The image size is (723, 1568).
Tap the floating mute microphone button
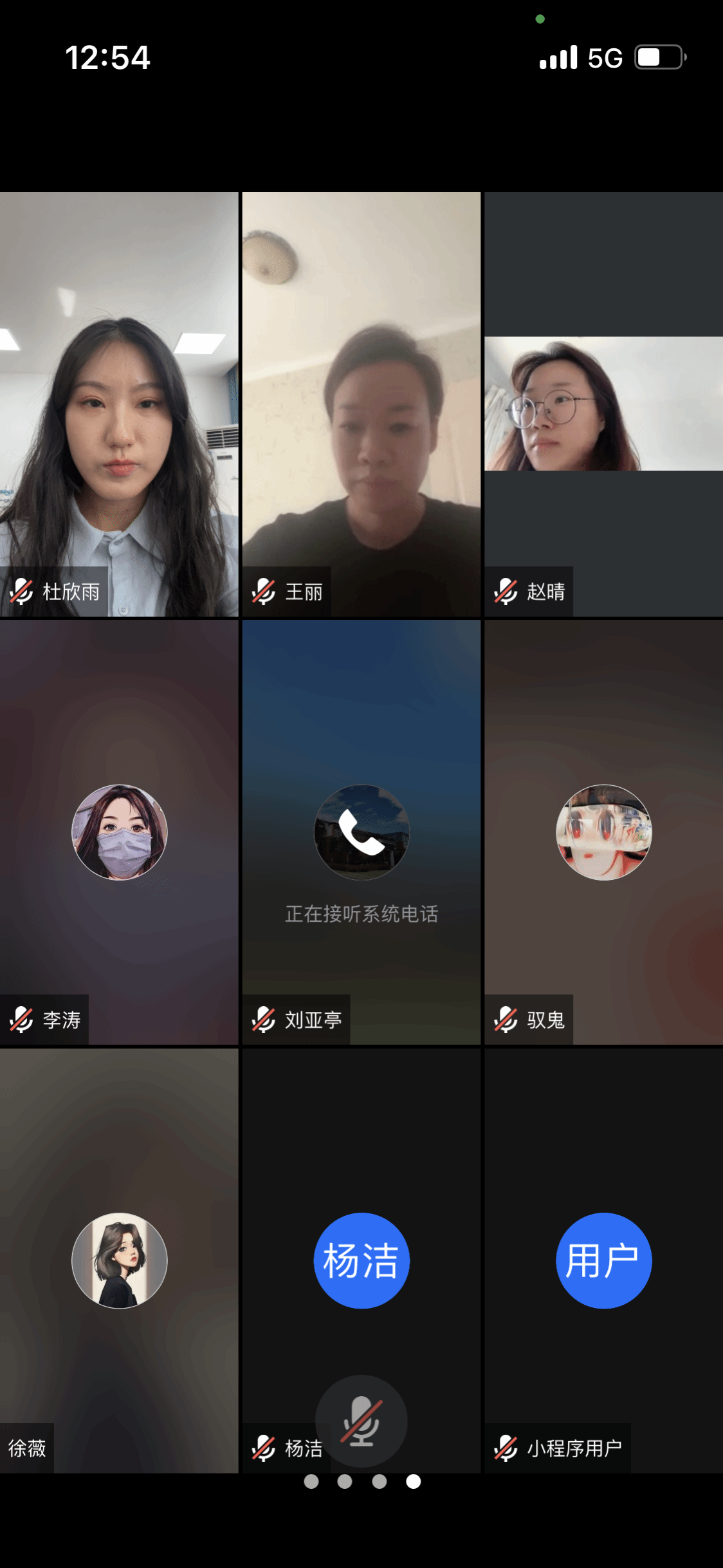tap(361, 1421)
